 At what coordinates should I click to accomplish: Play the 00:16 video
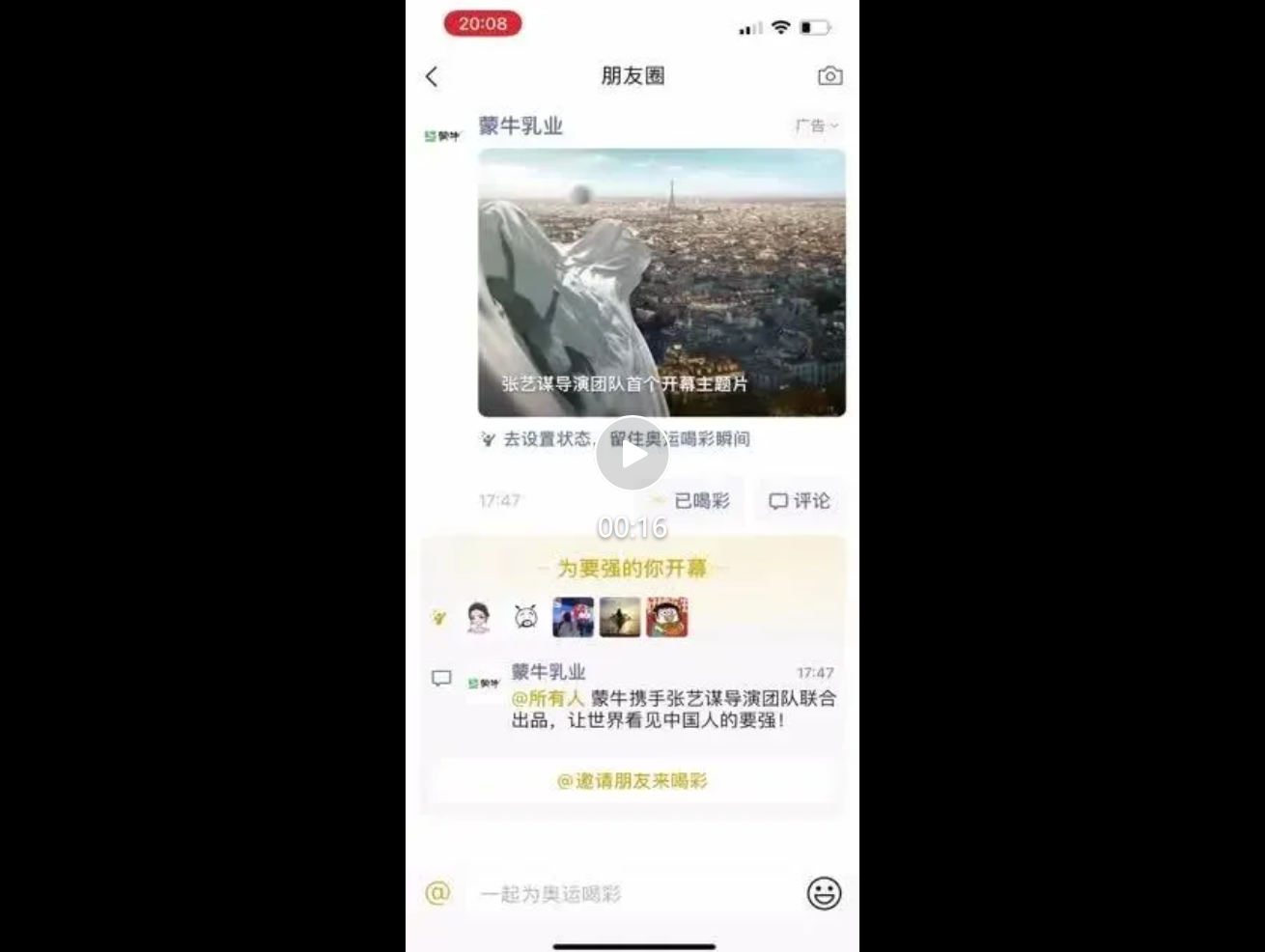(x=632, y=454)
